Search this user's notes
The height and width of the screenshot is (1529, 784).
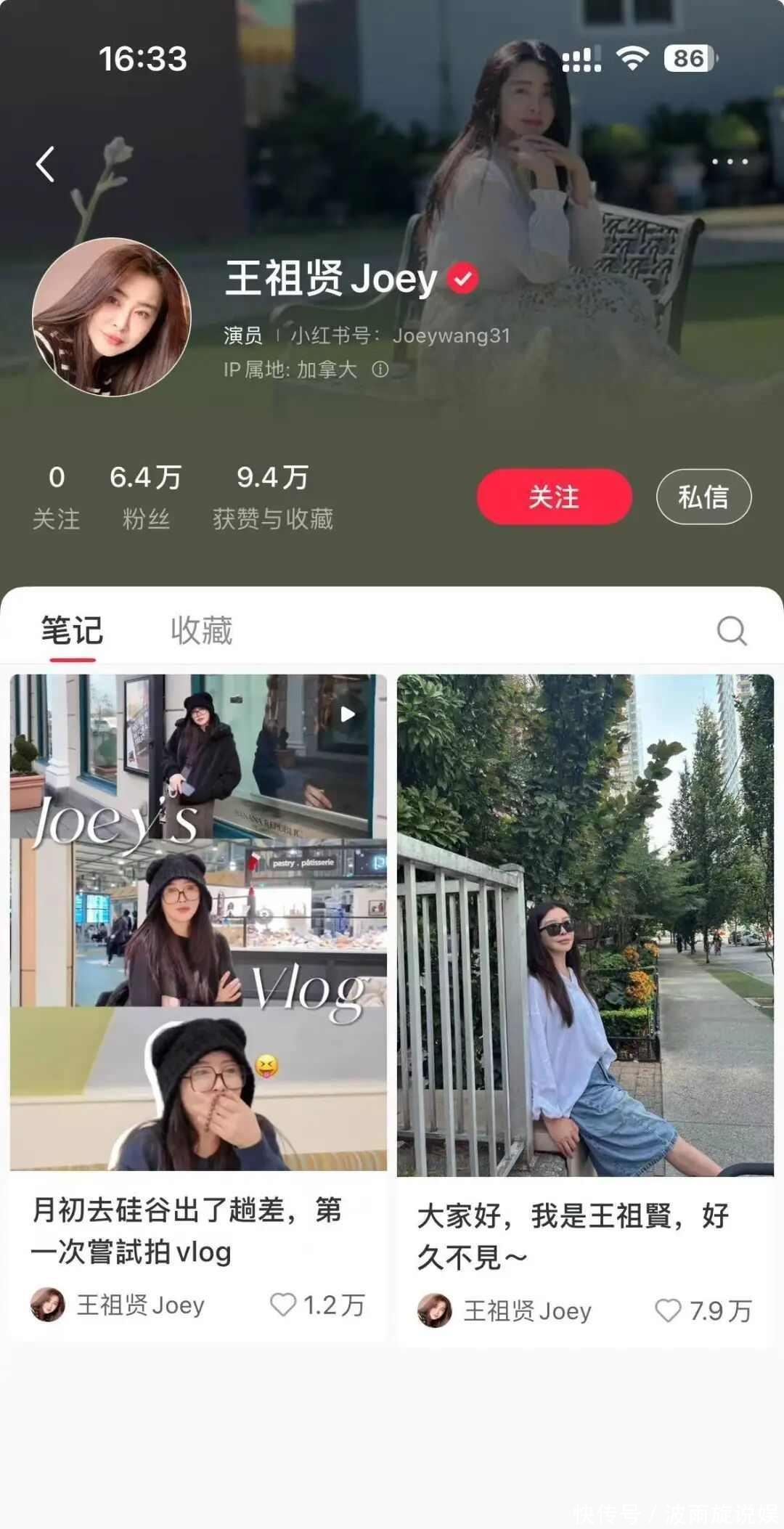(x=731, y=631)
